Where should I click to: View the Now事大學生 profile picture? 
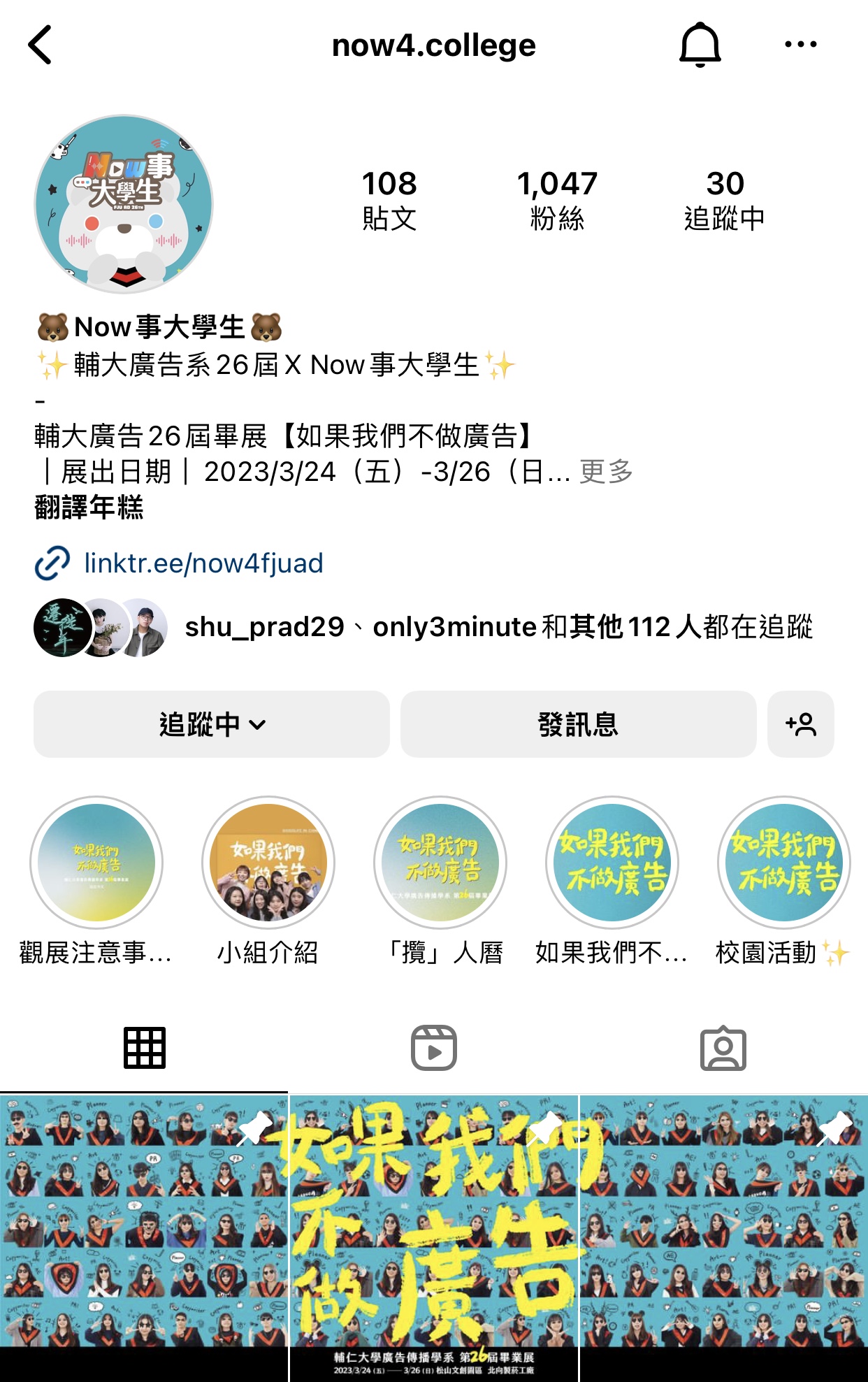pos(124,204)
